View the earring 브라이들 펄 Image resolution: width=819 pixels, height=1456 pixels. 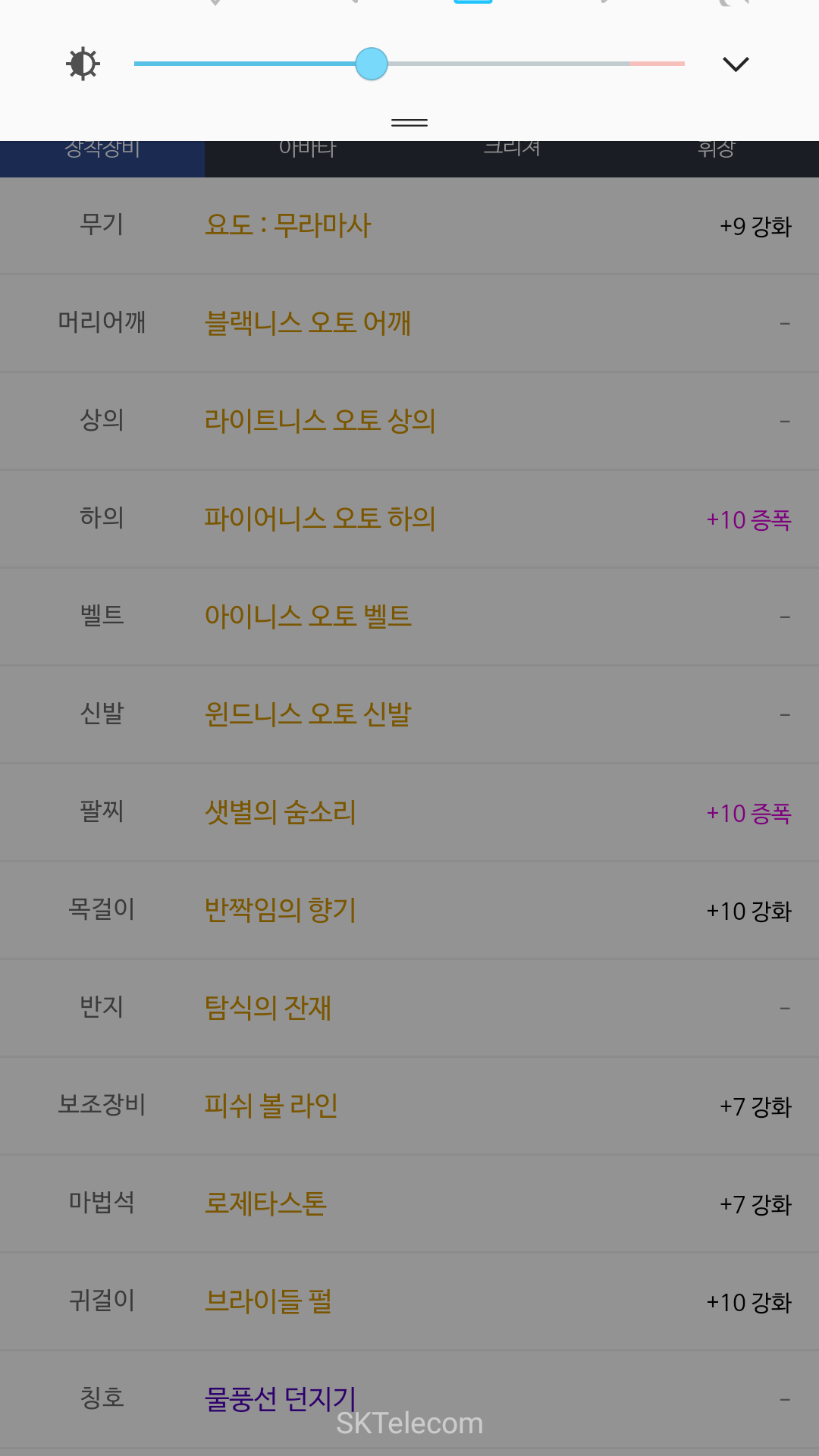click(x=268, y=1301)
